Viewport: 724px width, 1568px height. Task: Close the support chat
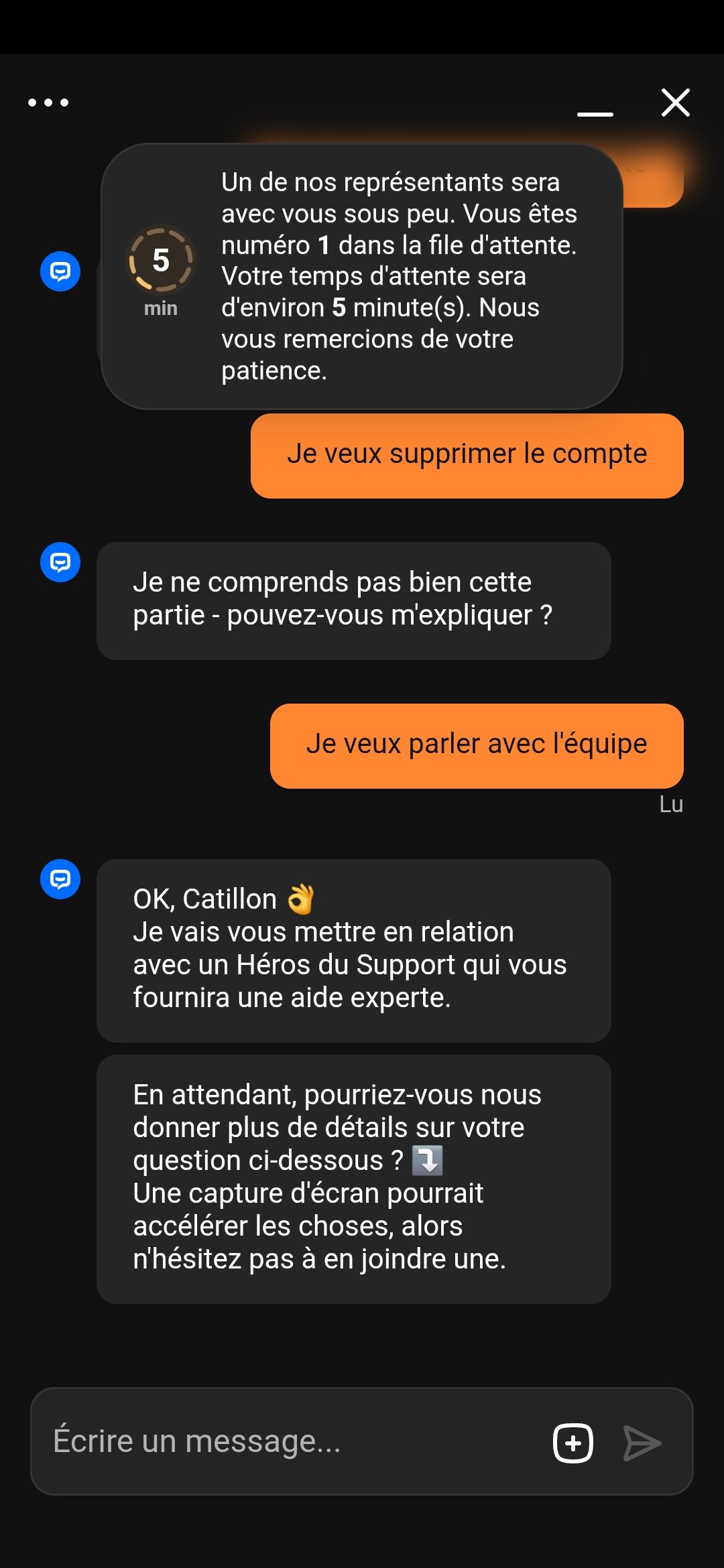tap(676, 103)
